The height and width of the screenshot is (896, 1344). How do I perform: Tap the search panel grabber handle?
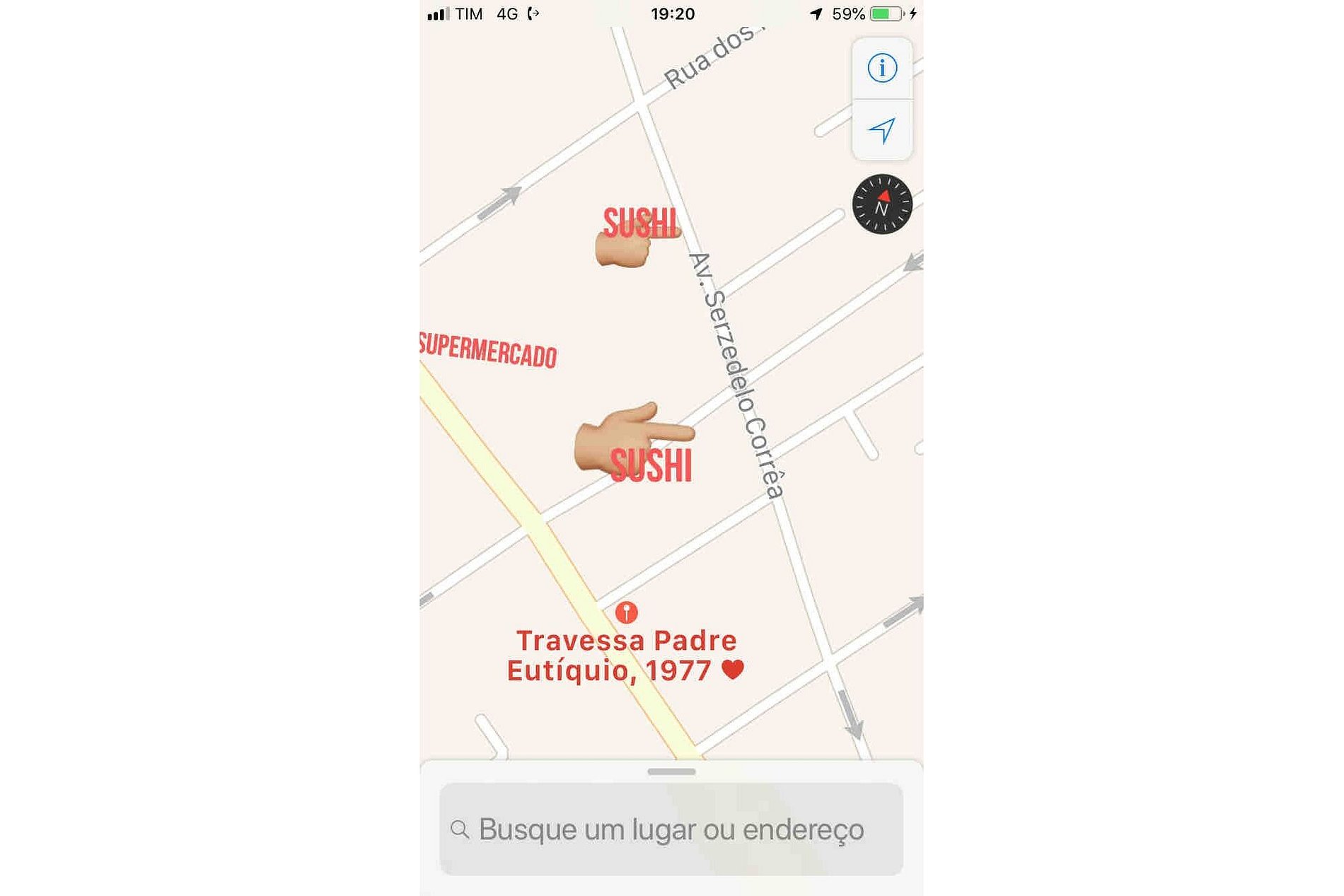tap(671, 772)
